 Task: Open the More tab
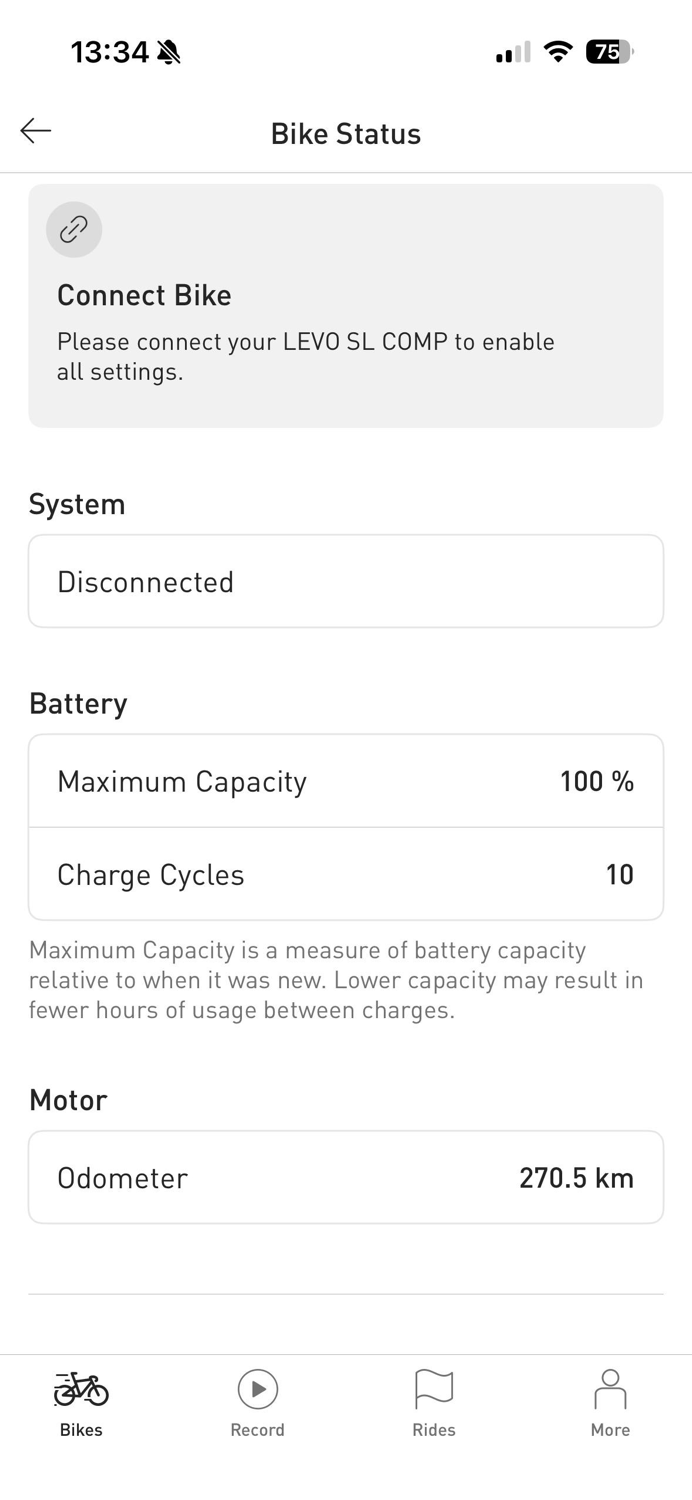coord(609,1403)
